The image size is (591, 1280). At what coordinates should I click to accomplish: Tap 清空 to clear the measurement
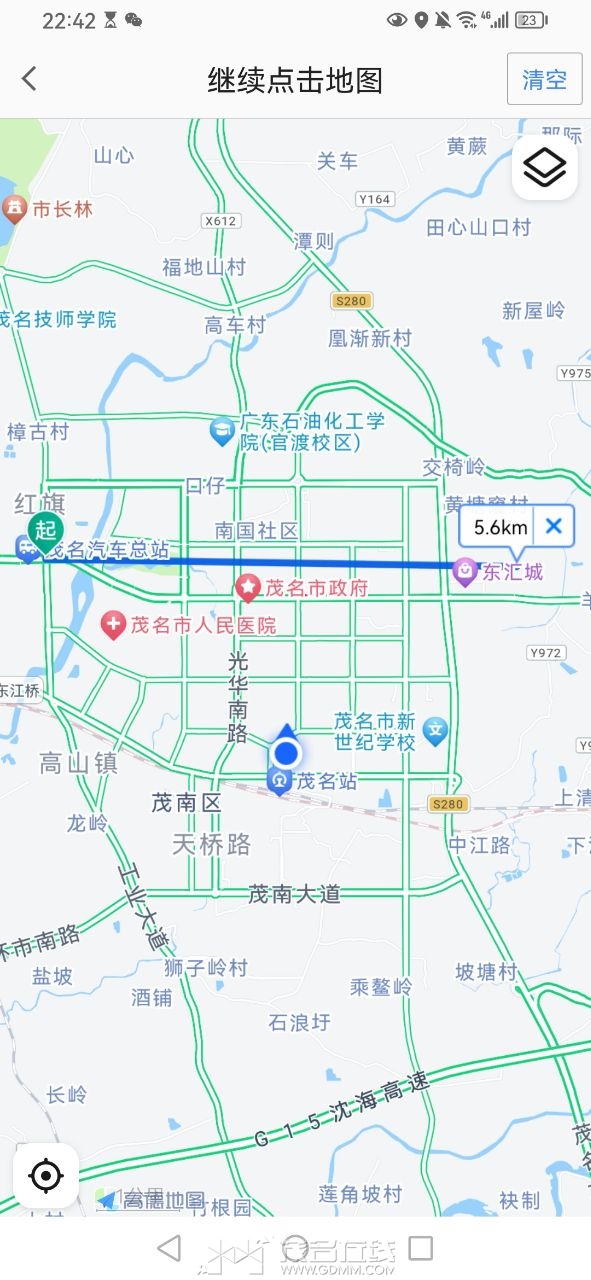coord(545,79)
